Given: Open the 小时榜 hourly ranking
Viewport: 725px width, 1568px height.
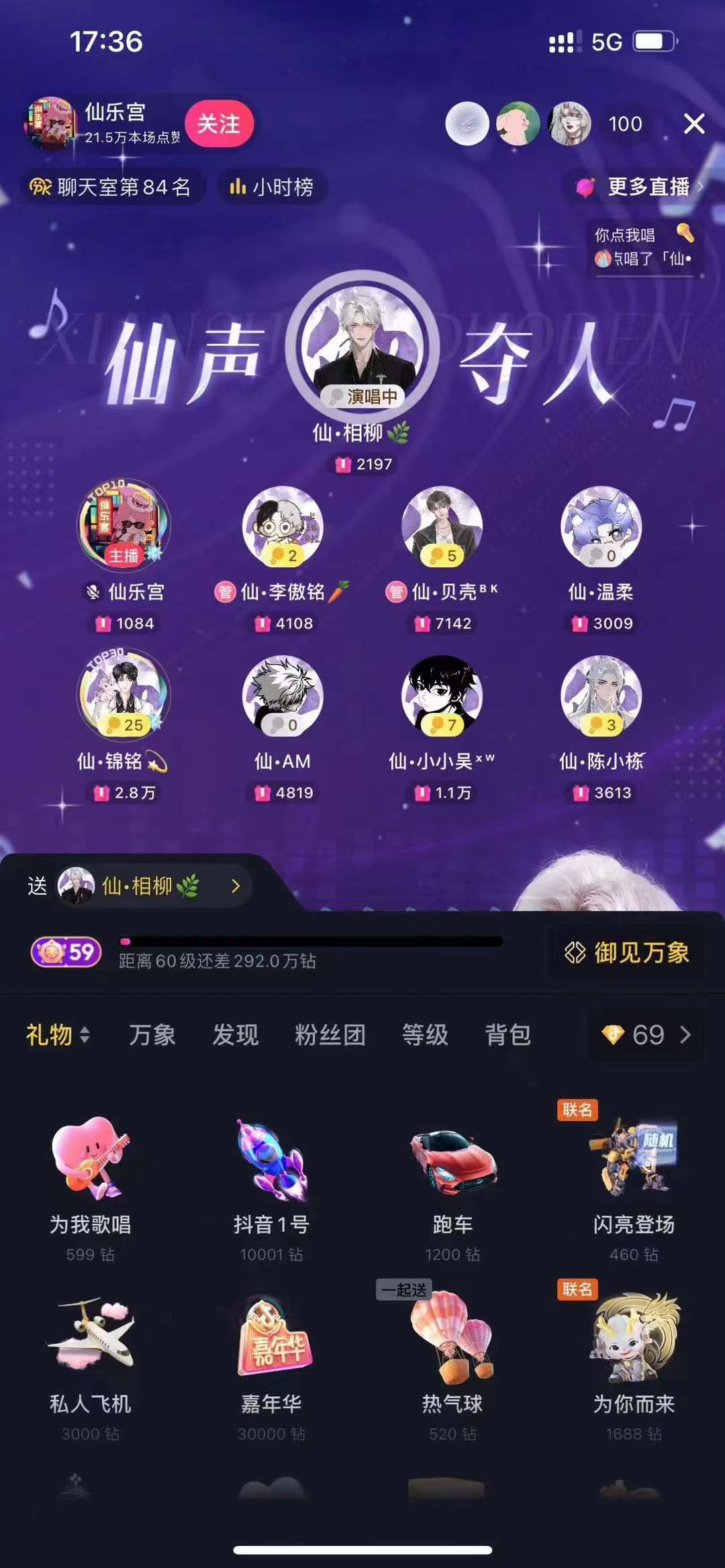Looking at the screenshot, I should click(x=272, y=187).
